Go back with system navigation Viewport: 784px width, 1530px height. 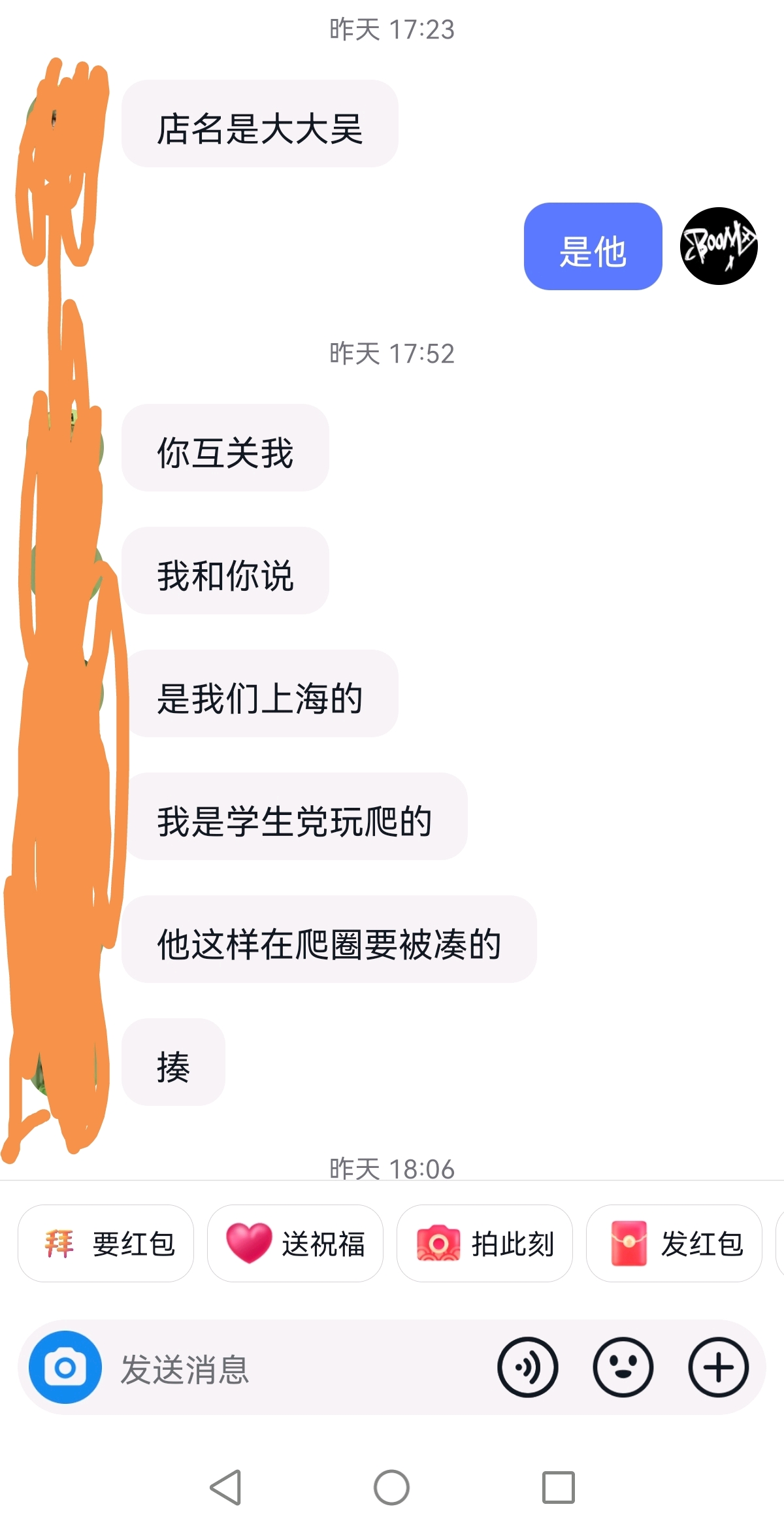tap(226, 1488)
